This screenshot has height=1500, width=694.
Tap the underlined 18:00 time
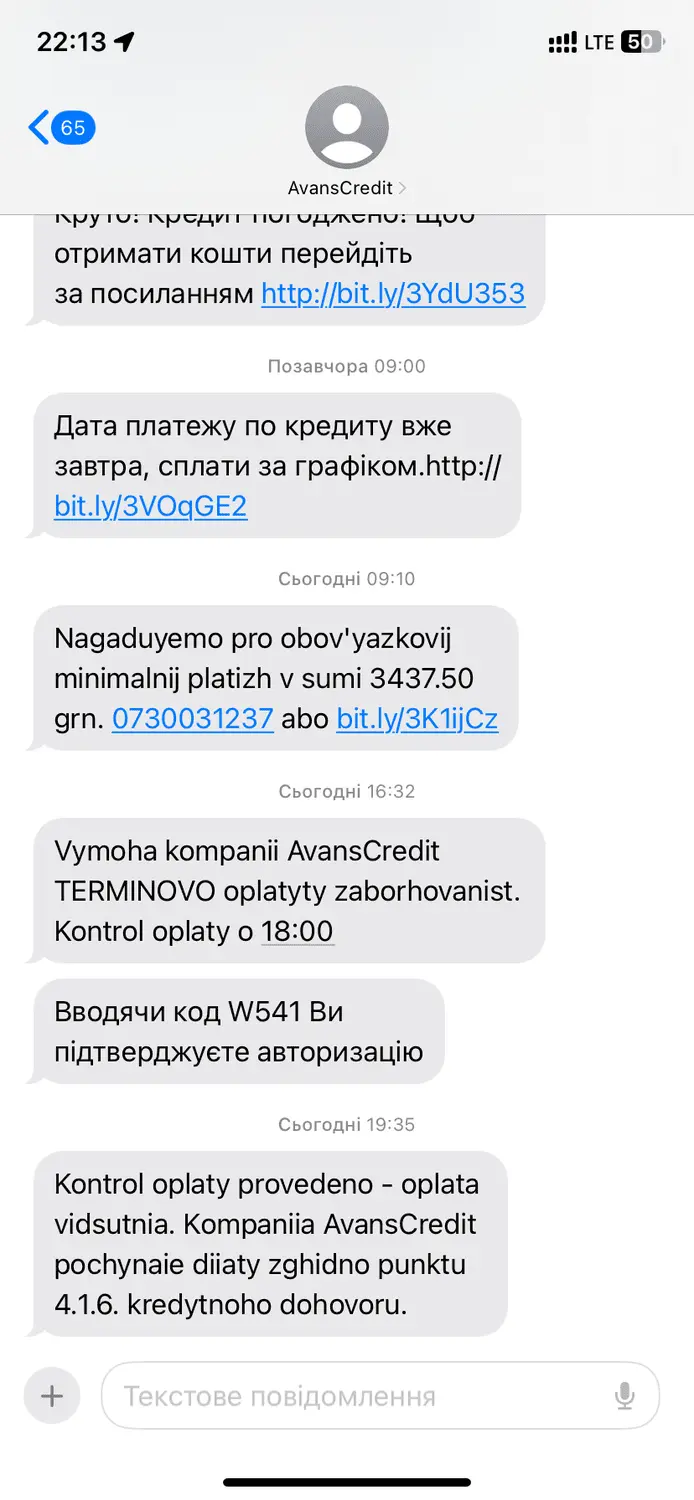click(x=297, y=931)
